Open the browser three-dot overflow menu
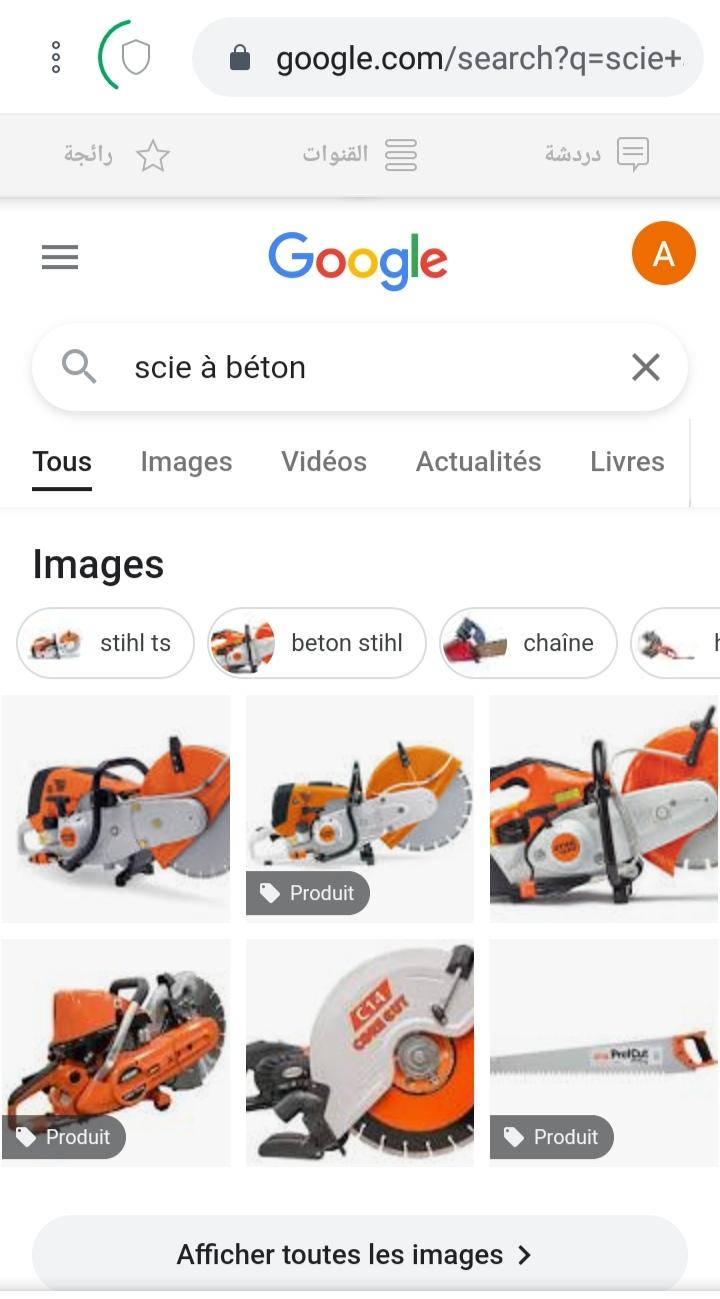 click(x=56, y=57)
